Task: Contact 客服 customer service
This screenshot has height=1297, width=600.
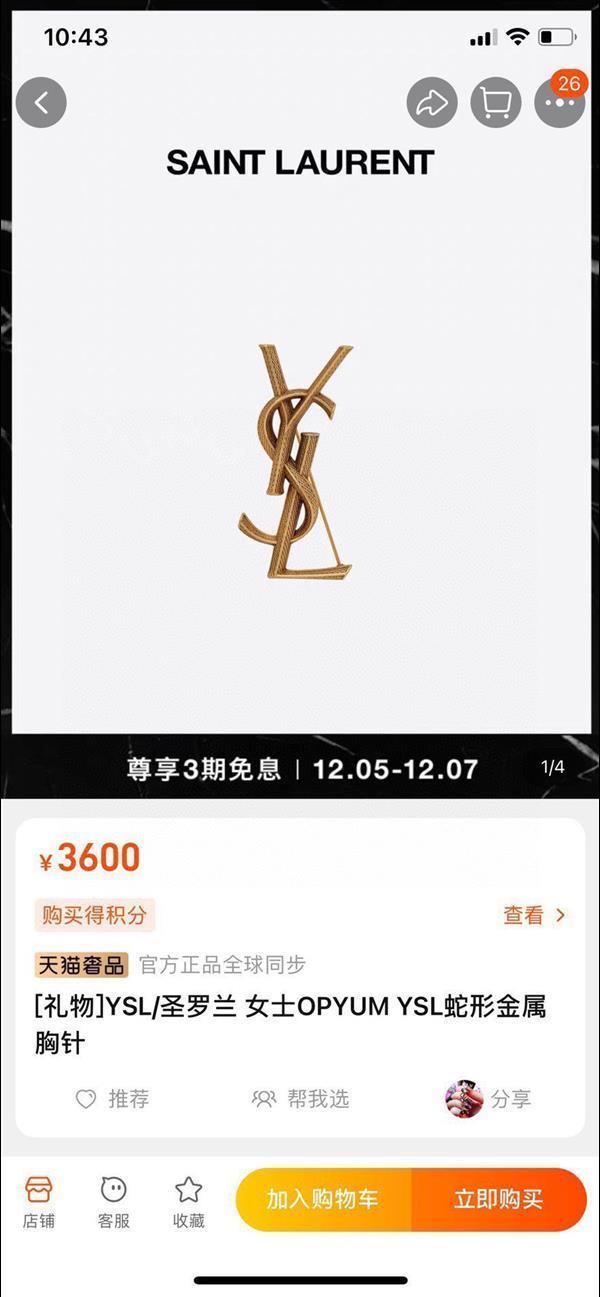Action: tap(114, 1201)
